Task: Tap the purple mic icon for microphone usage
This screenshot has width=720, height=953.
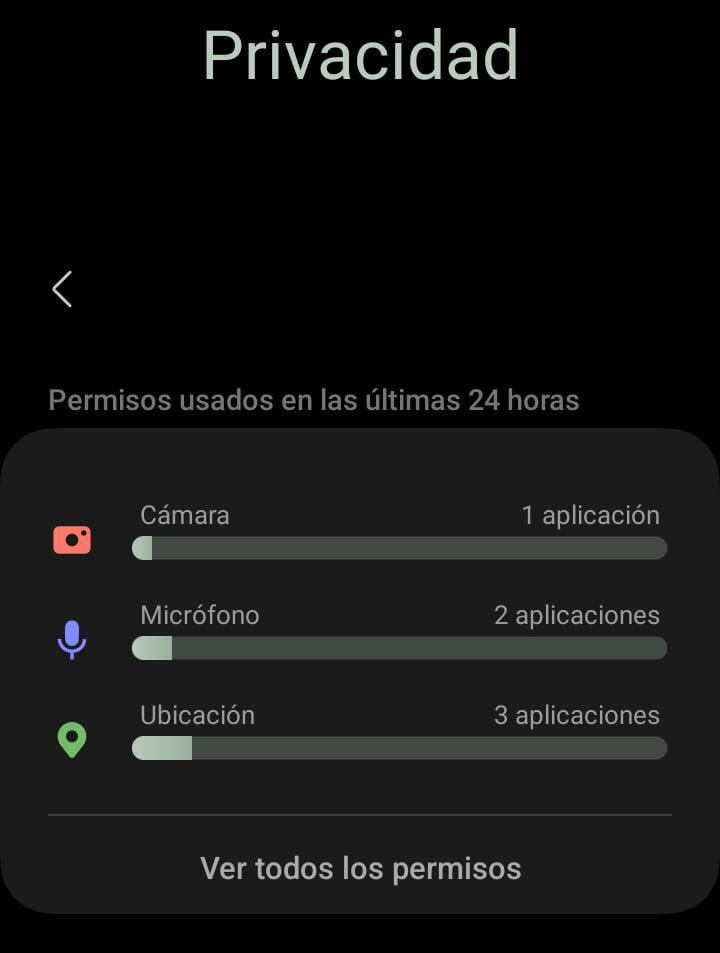Action: [x=71, y=639]
